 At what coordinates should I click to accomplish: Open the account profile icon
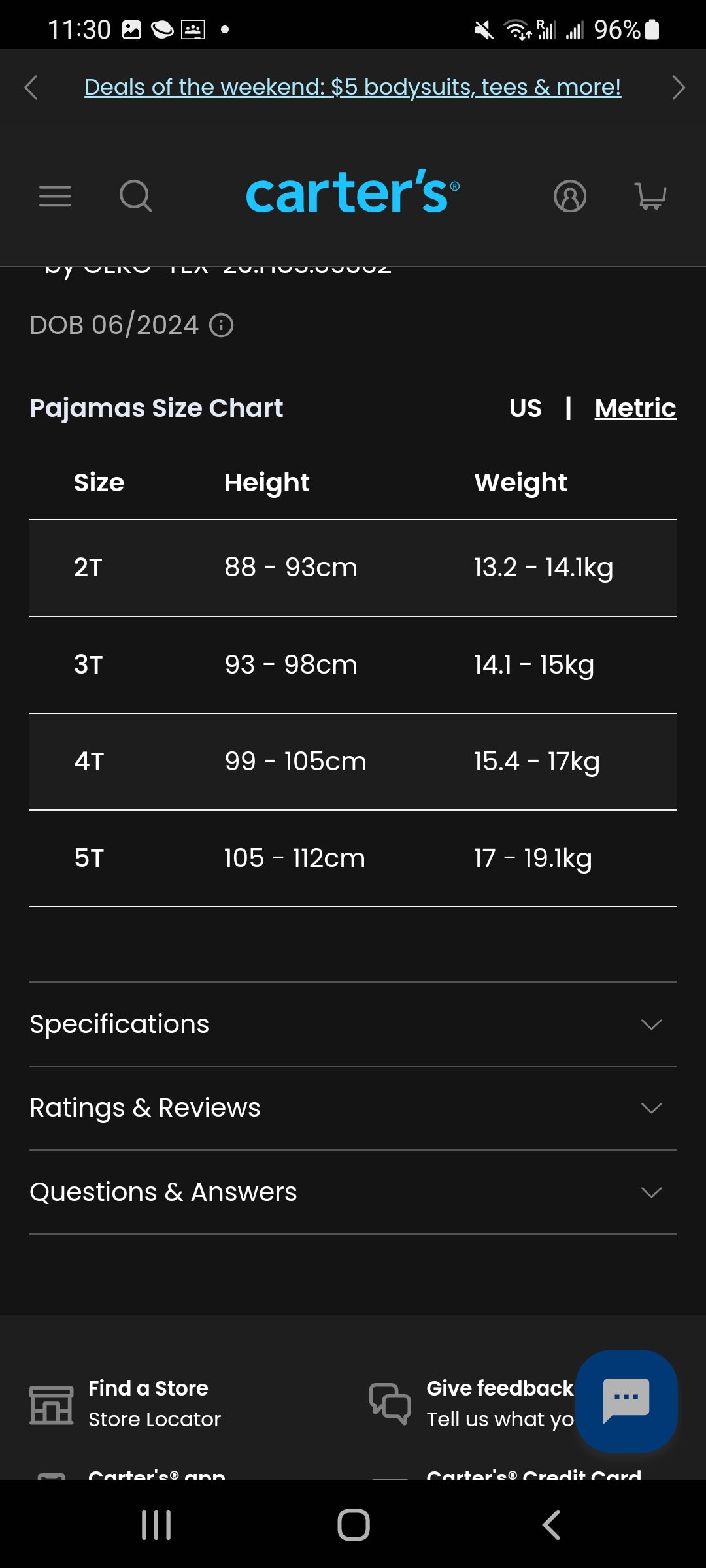570,196
